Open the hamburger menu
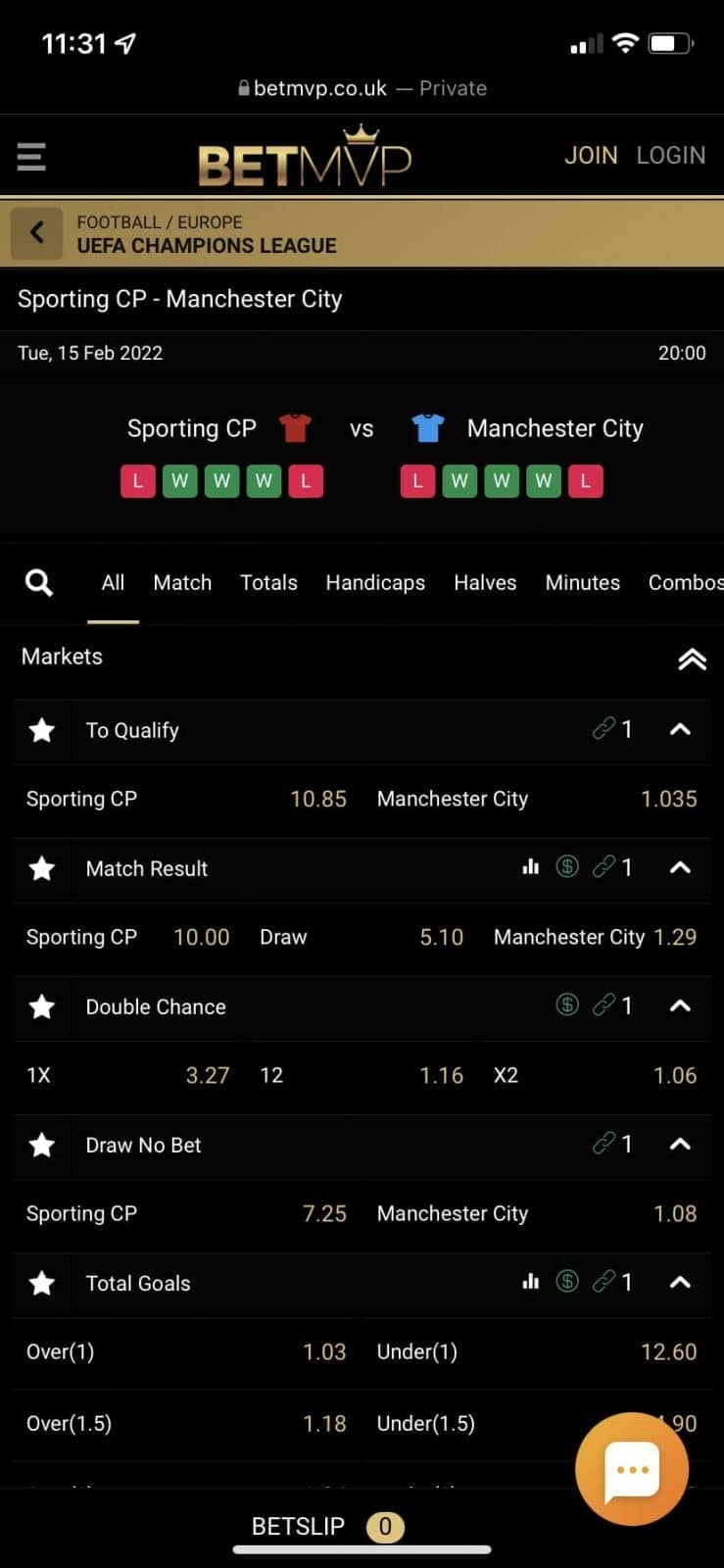The width and height of the screenshot is (724, 1568). pyautogui.click(x=31, y=157)
